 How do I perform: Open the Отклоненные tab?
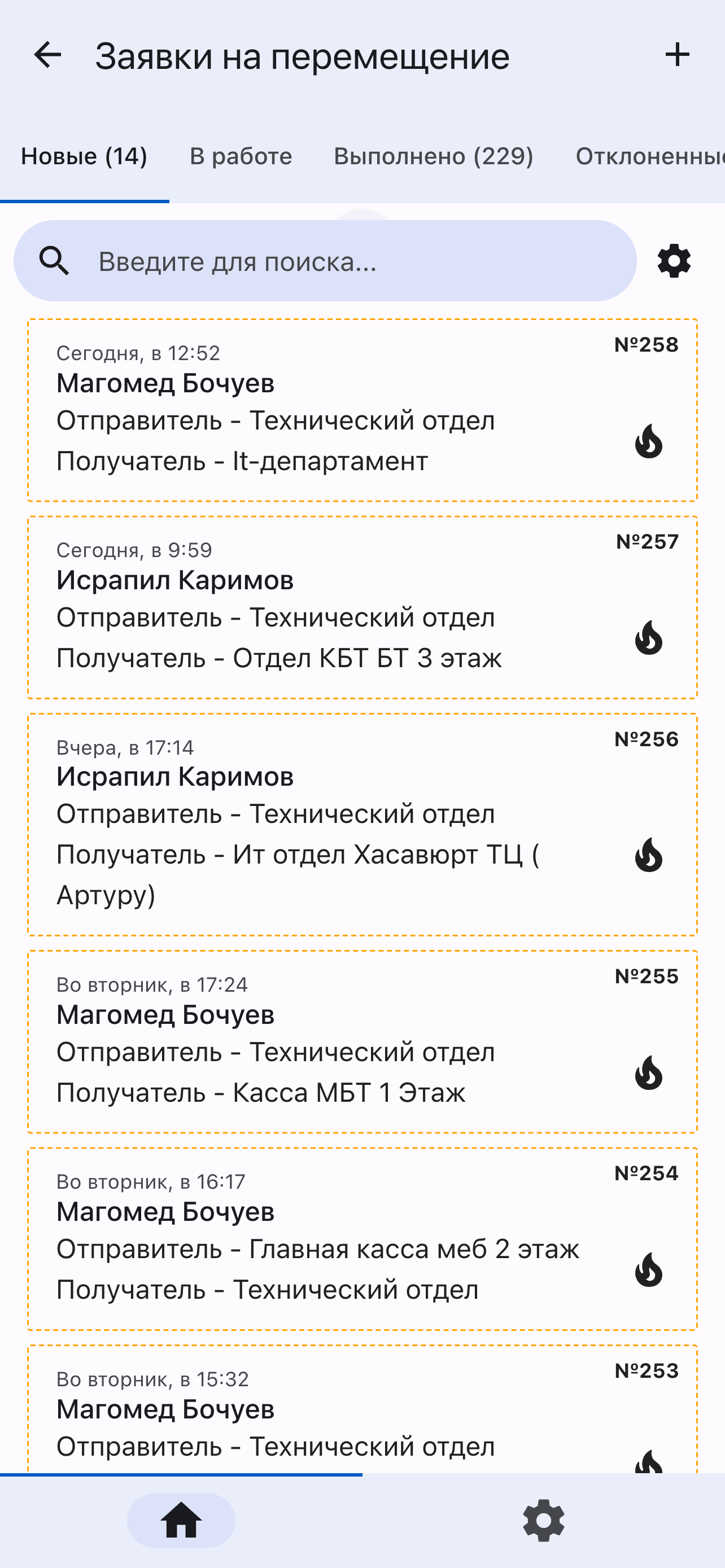pos(649,156)
